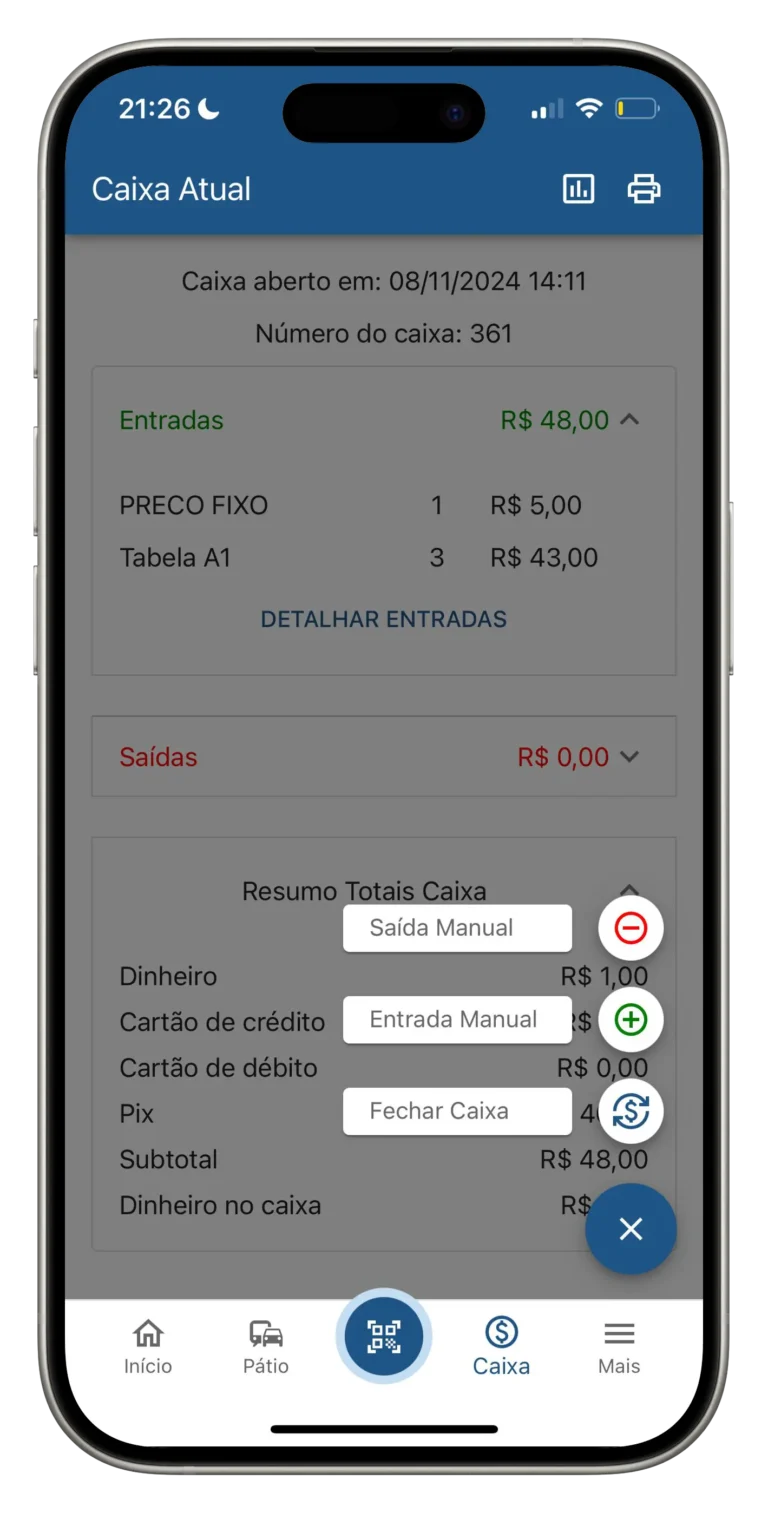Switch to the Pátio tab
Screen dimensions: 768x1513
(x=266, y=1346)
